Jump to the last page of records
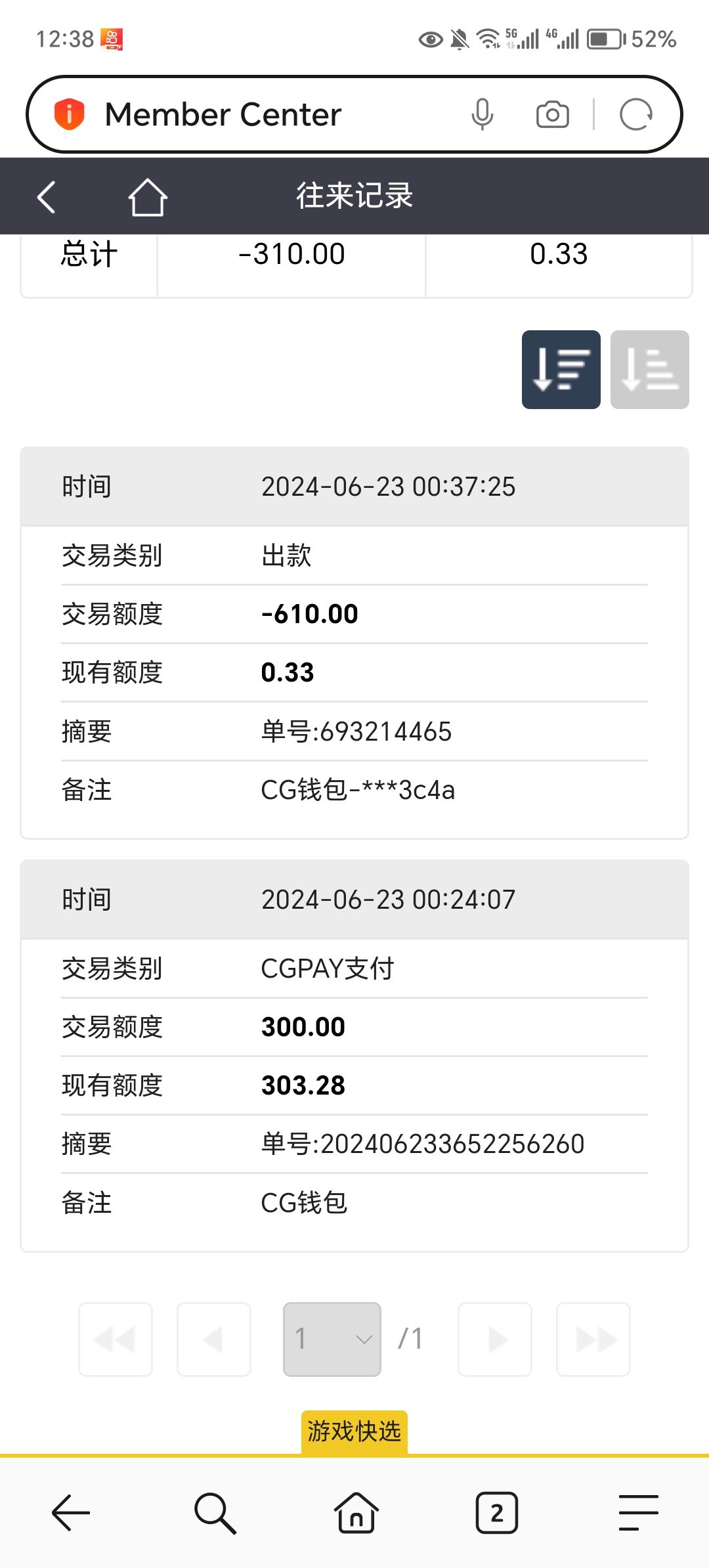Screen dimensions: 709x1568 [593, 1339]
